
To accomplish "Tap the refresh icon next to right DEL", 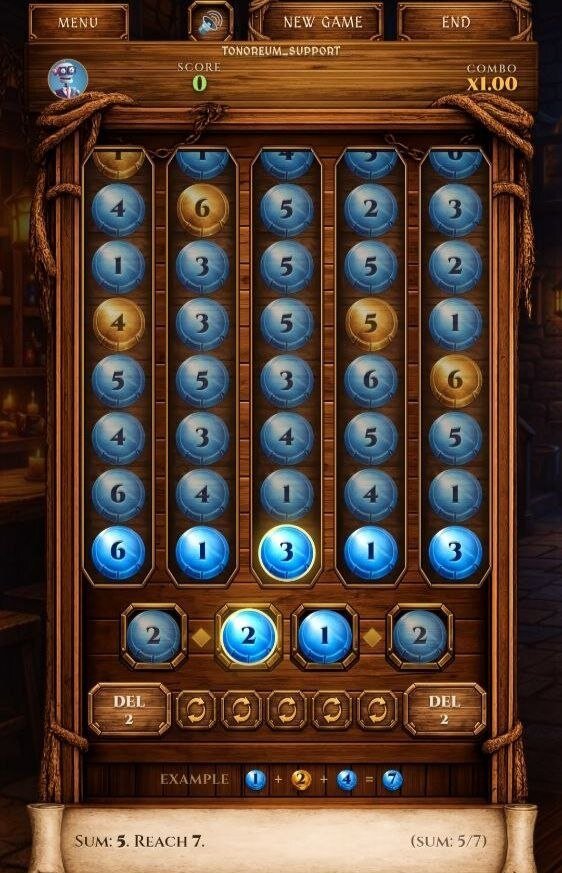I will pos(377,710).
